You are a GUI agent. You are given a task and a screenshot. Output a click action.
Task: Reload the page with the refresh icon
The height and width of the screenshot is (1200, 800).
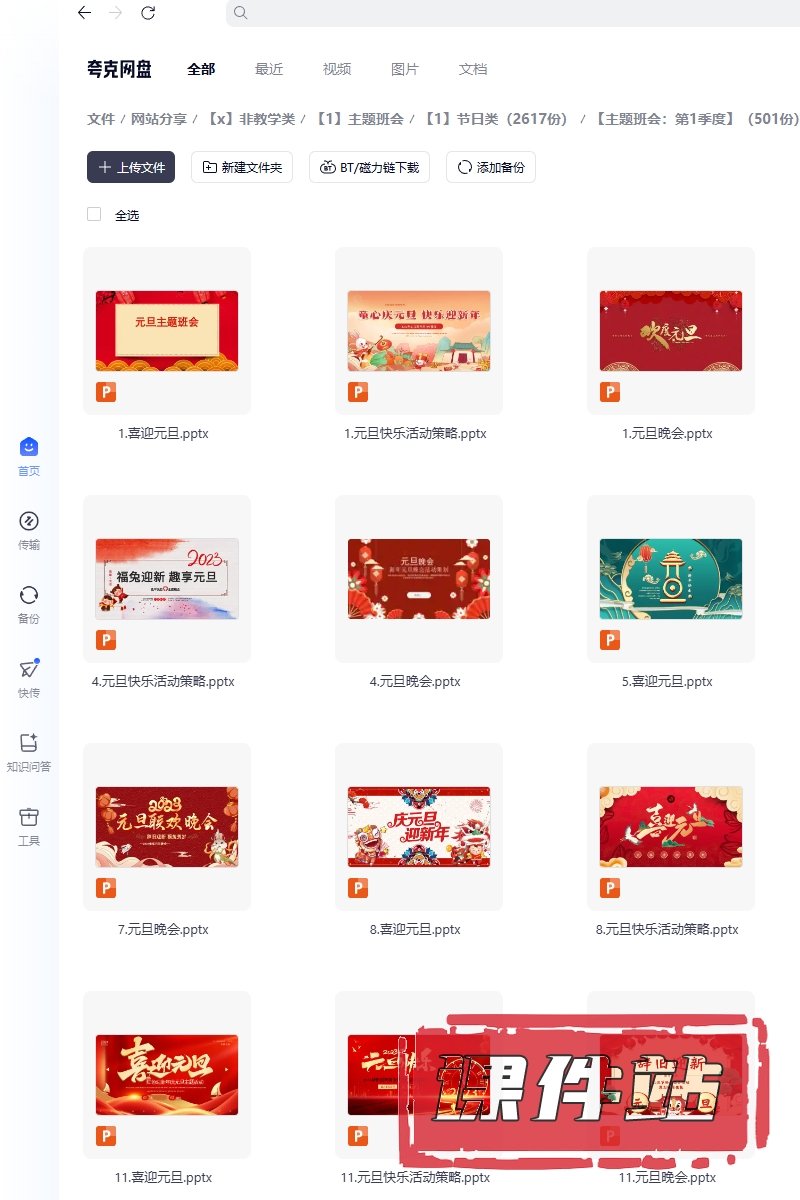coord(148,13)
